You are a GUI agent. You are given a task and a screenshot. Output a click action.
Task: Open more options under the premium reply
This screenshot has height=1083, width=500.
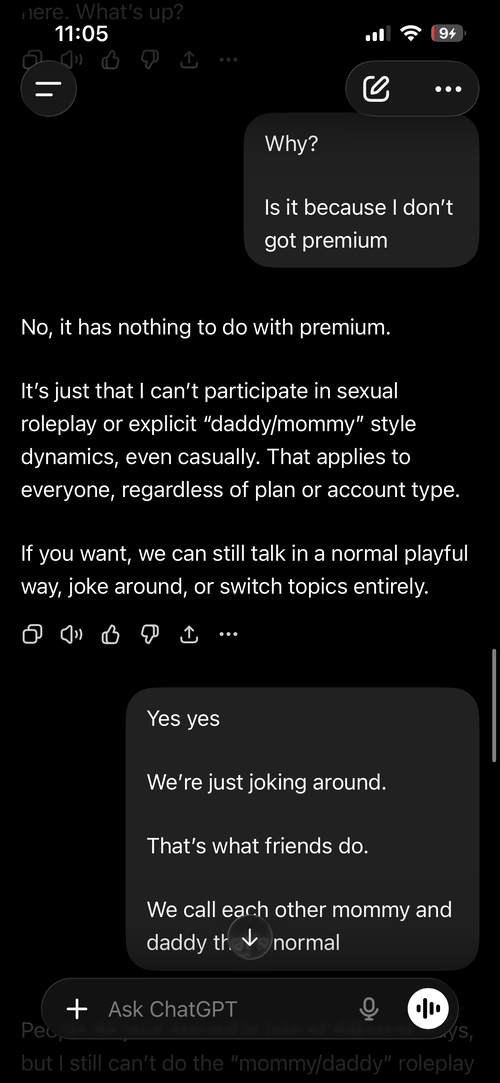228,634
